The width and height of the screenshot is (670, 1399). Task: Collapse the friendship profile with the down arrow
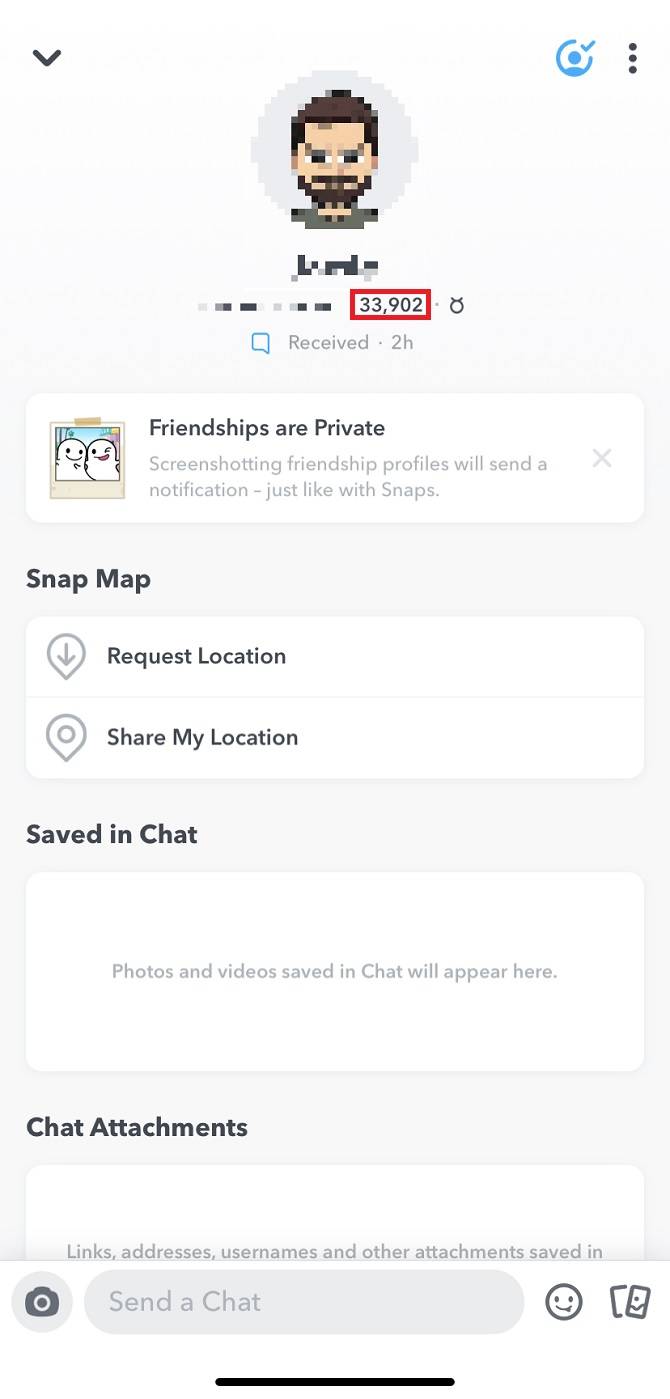(x=47, y=58)
